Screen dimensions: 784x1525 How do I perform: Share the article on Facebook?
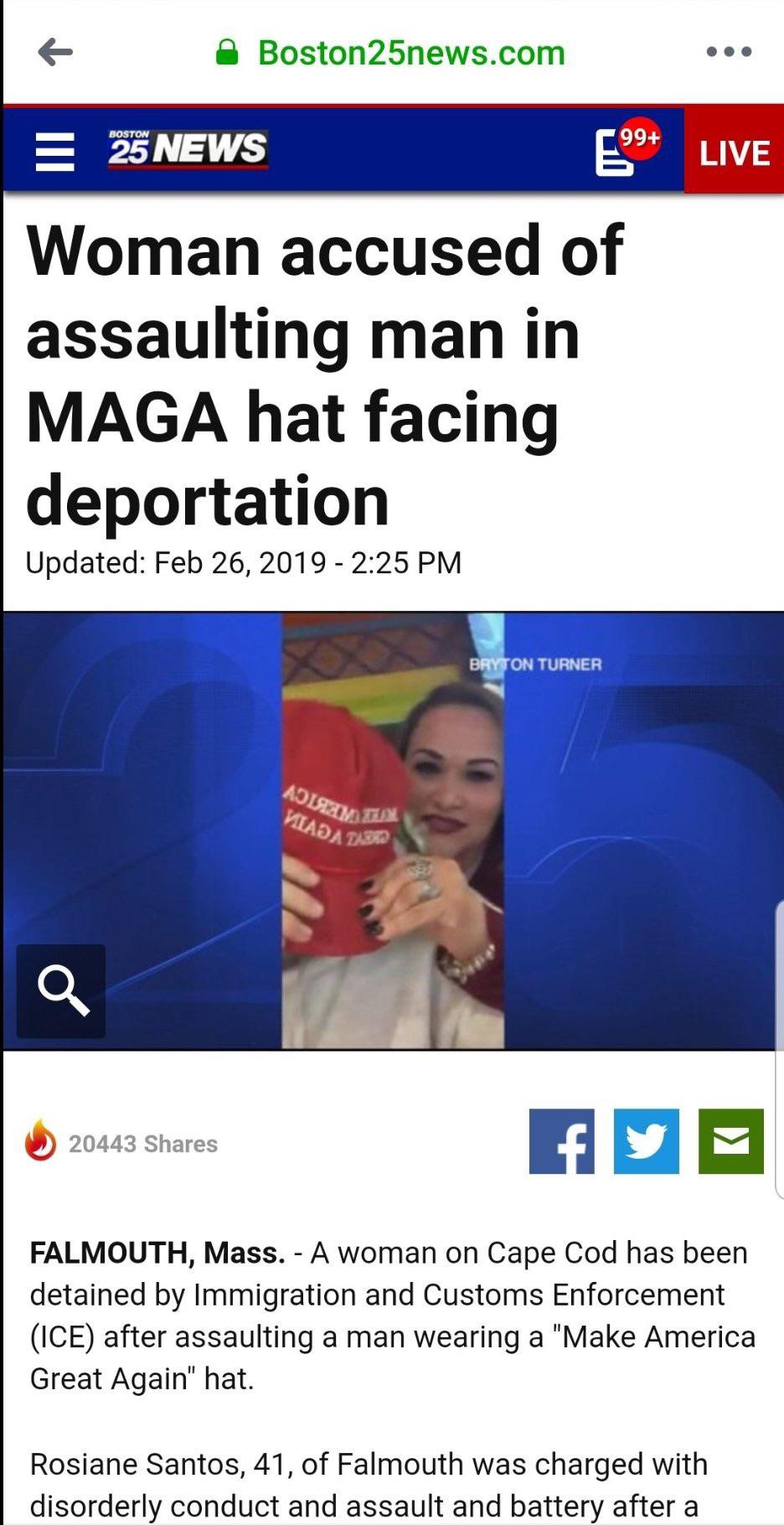(562, 1141)
